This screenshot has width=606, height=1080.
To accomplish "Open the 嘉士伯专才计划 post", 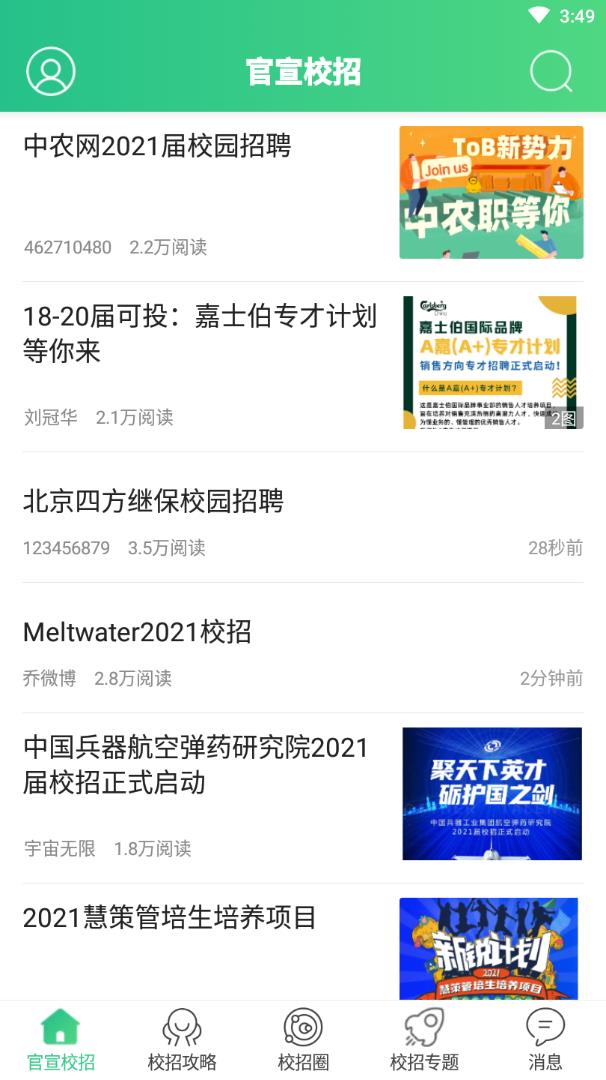I will (x=200, y=334).
